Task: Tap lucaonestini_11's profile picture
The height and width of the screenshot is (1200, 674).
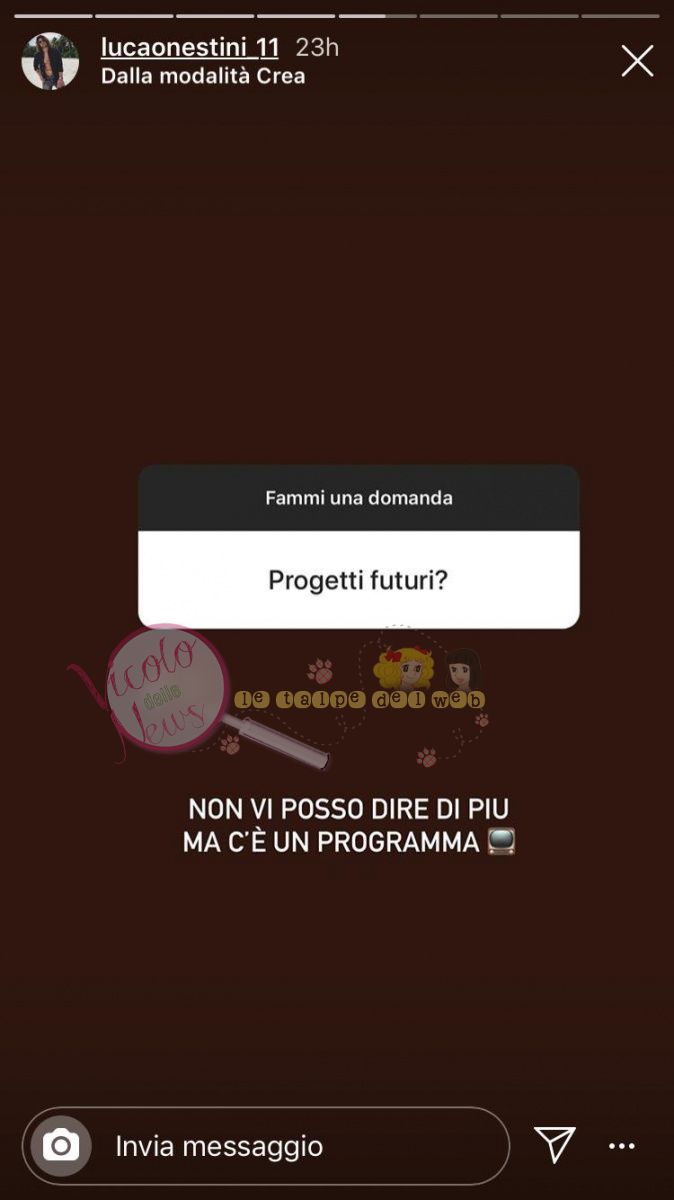Action: pyautogui.click(x=50, y=61)
